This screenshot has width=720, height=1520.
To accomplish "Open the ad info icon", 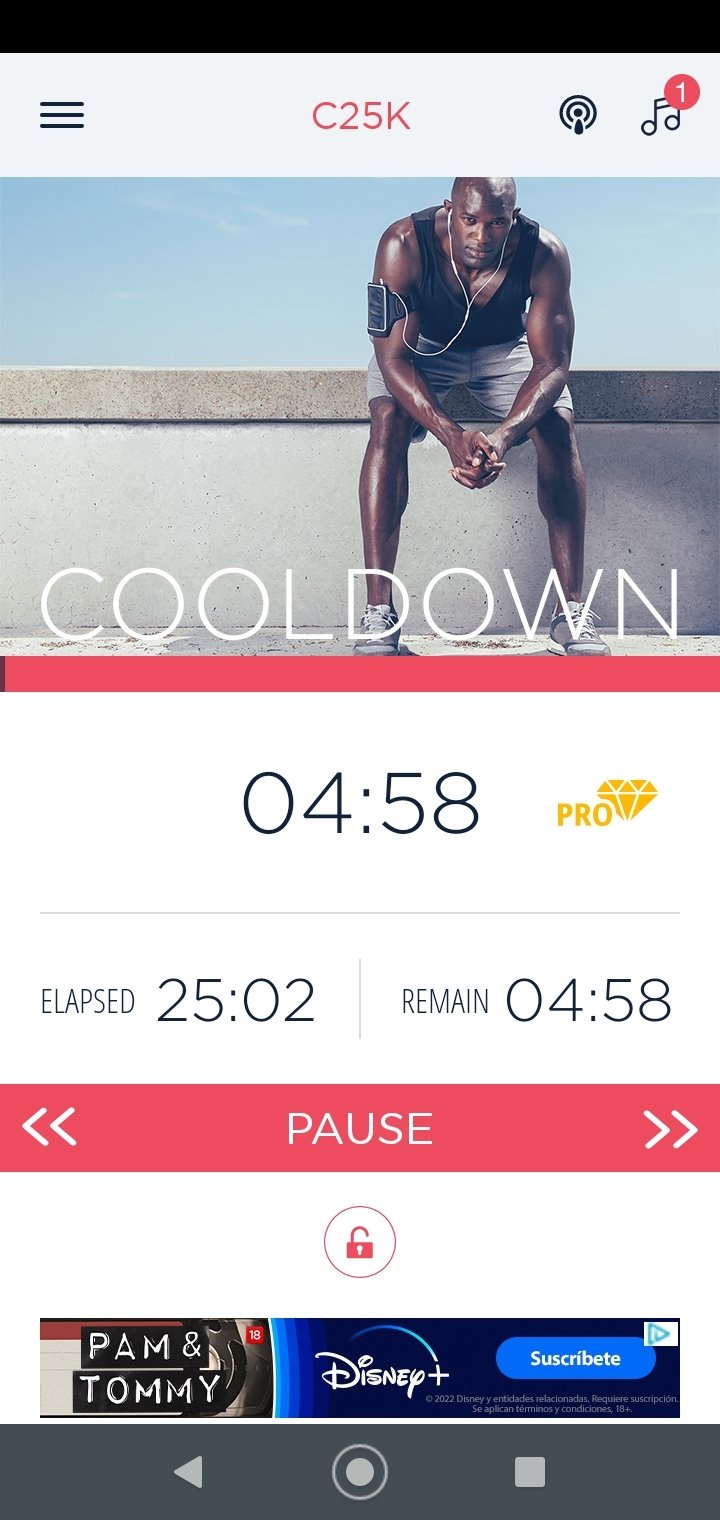I will (x=659, y=1333).
